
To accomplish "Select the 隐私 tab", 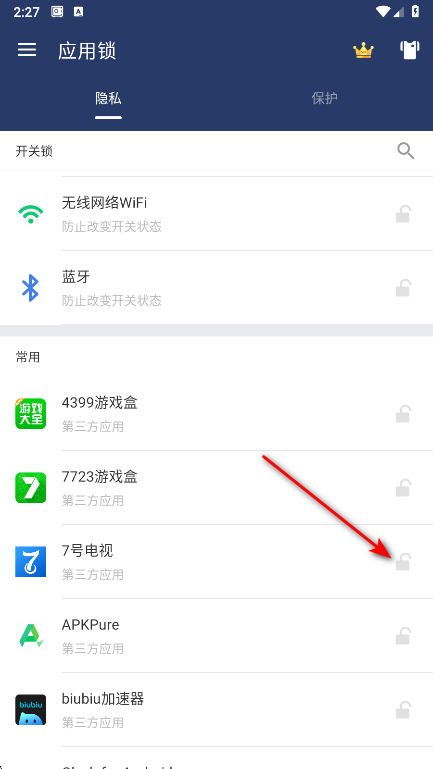I will click(108, 98).
